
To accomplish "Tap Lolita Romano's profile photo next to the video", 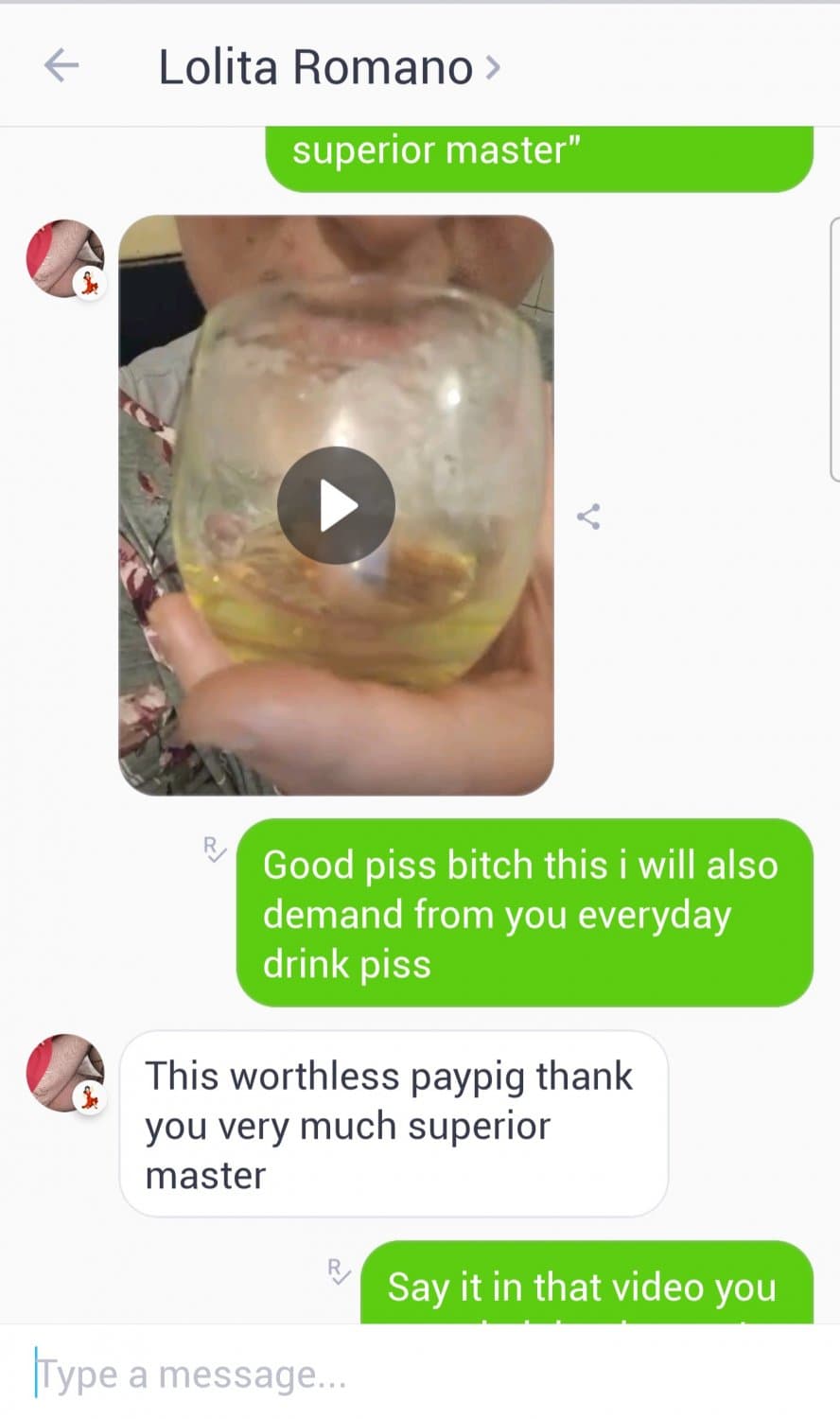I will 64,257.
